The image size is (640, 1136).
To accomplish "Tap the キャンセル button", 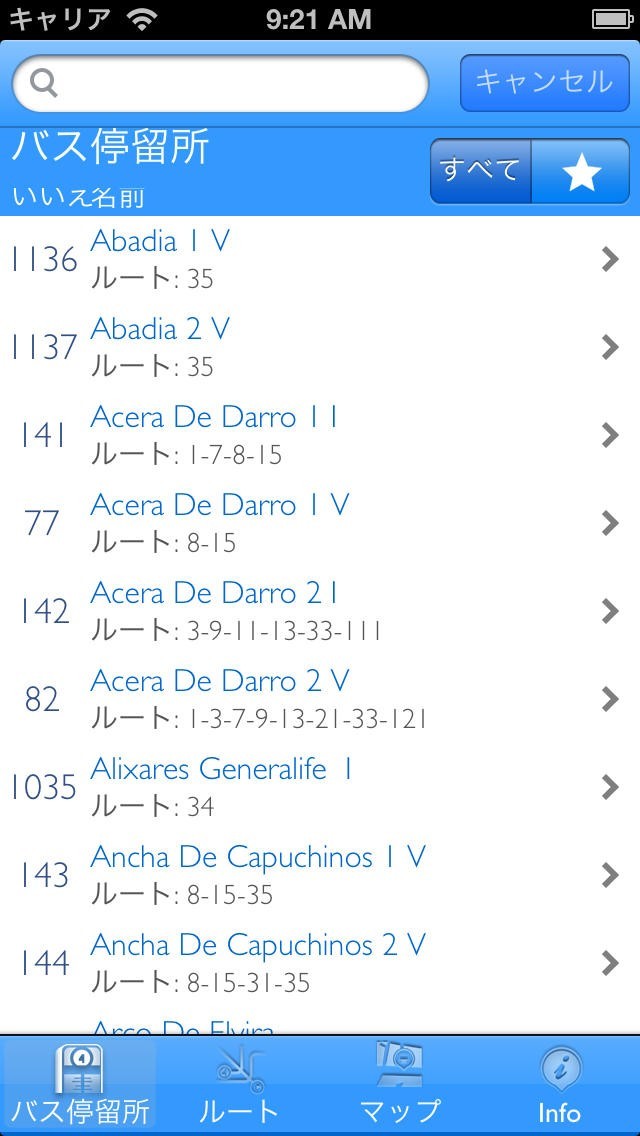I will [x=544, y=83].
